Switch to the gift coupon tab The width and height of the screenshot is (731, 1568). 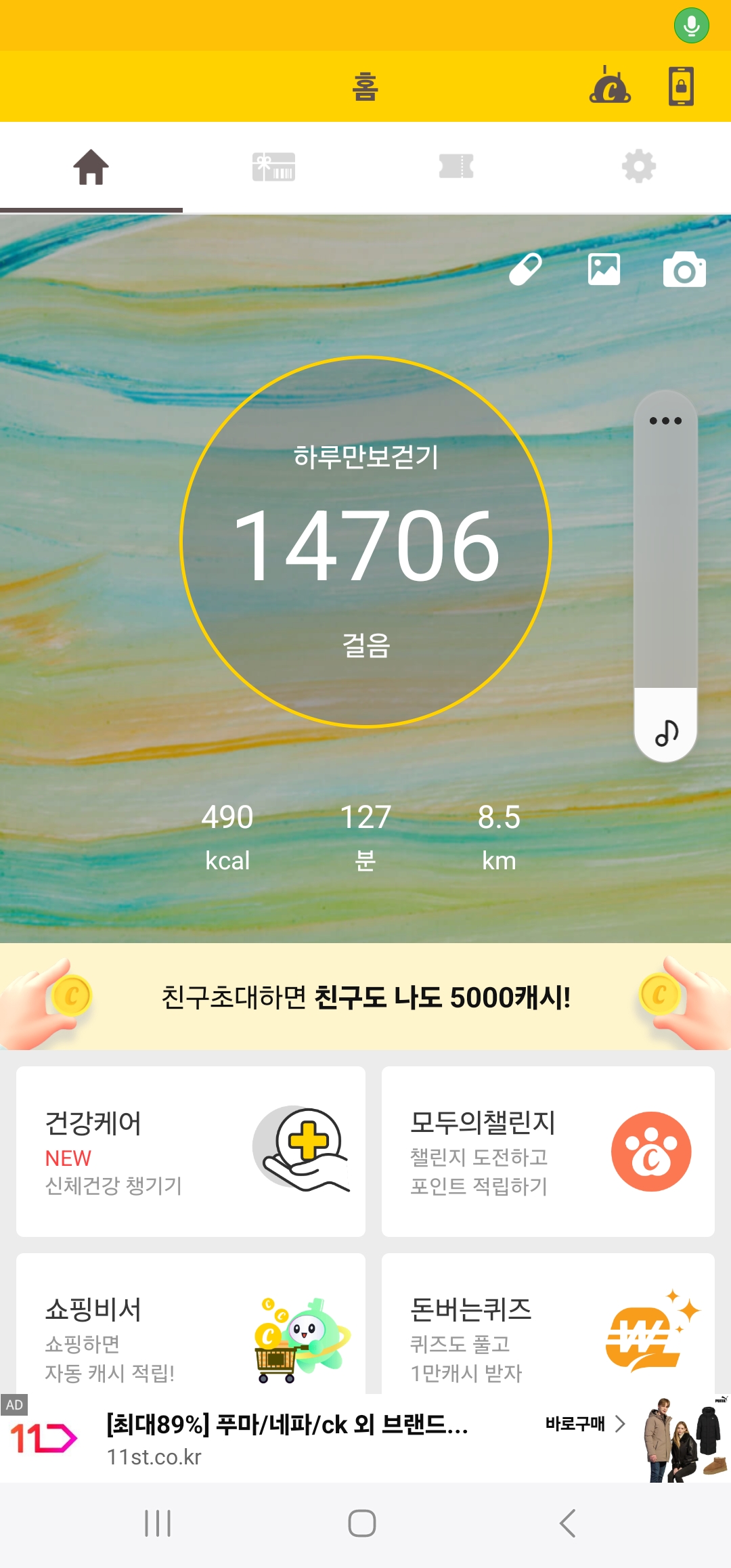273,167
